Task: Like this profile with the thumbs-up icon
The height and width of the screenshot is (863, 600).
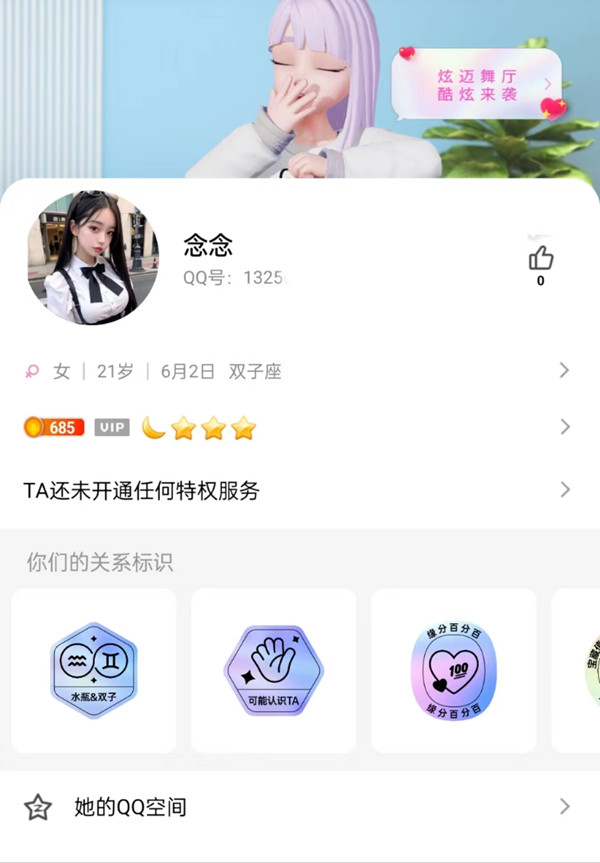Action: (541, 259)
